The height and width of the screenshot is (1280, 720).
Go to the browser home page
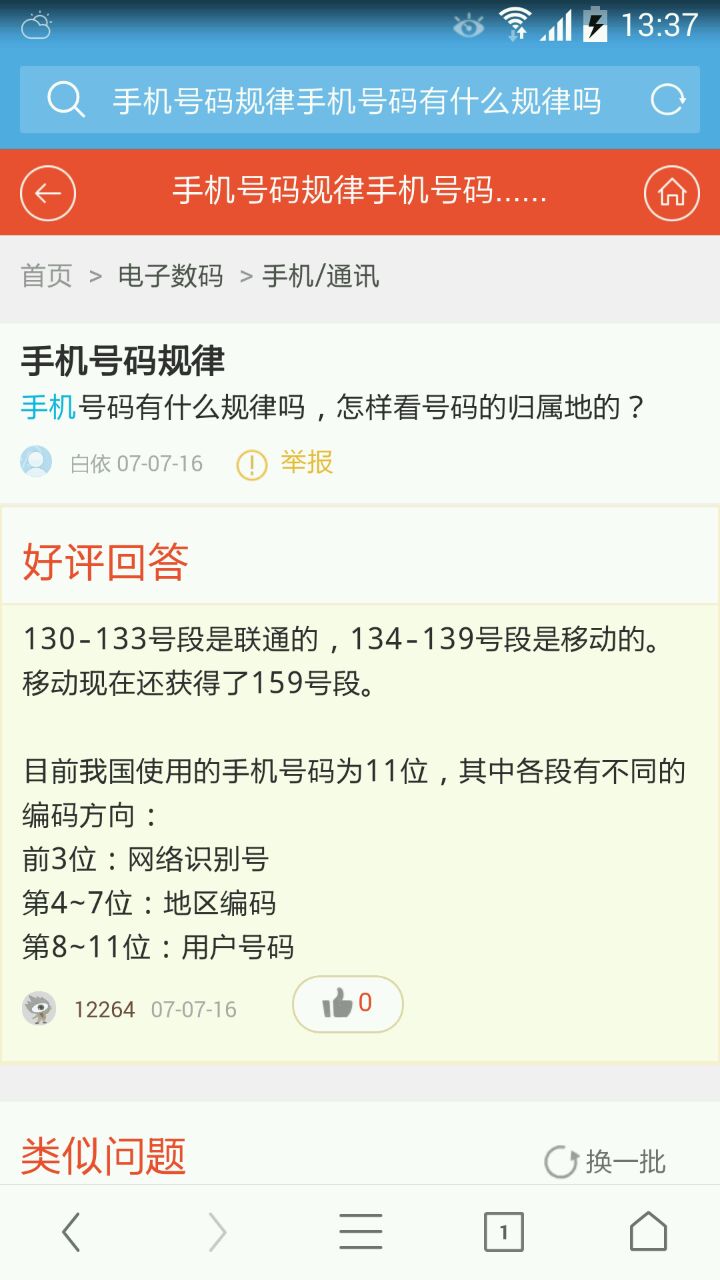pos(648,1232)
